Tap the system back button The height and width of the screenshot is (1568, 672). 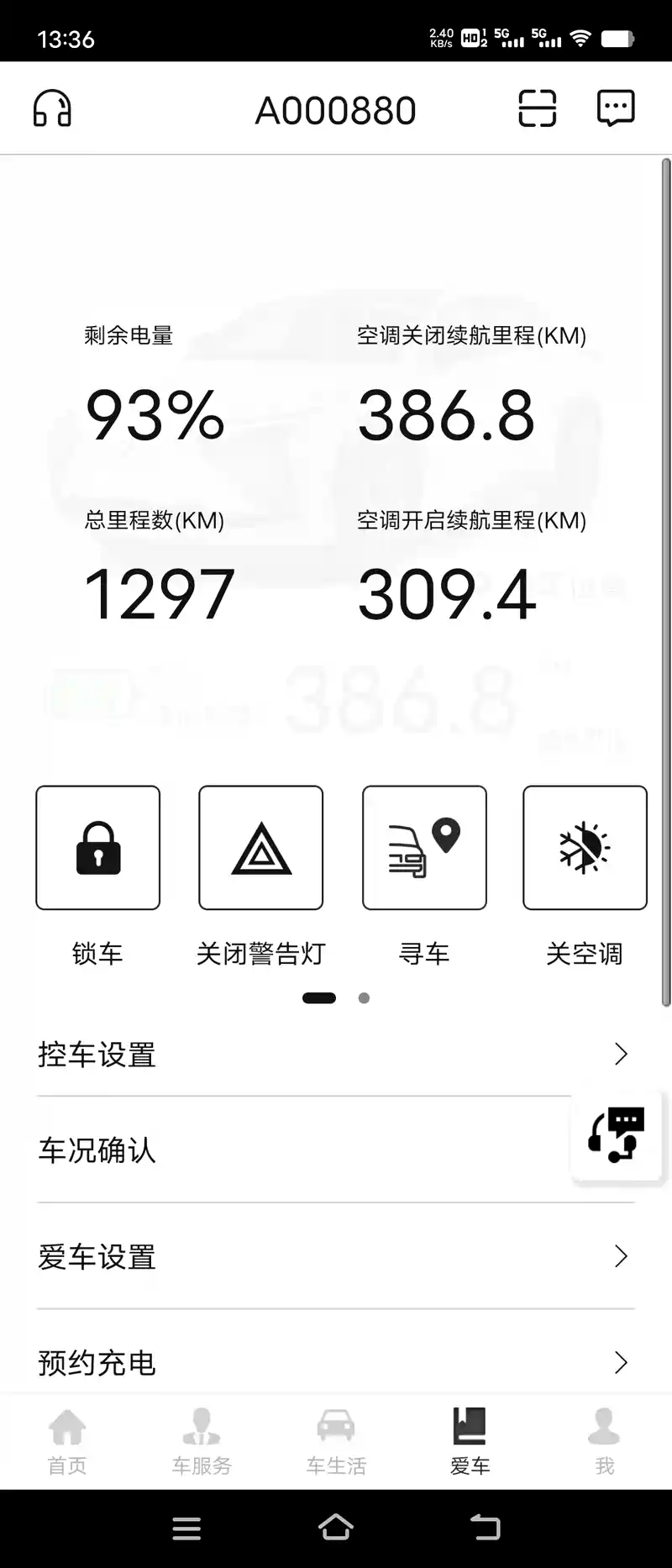[485, 1527]
